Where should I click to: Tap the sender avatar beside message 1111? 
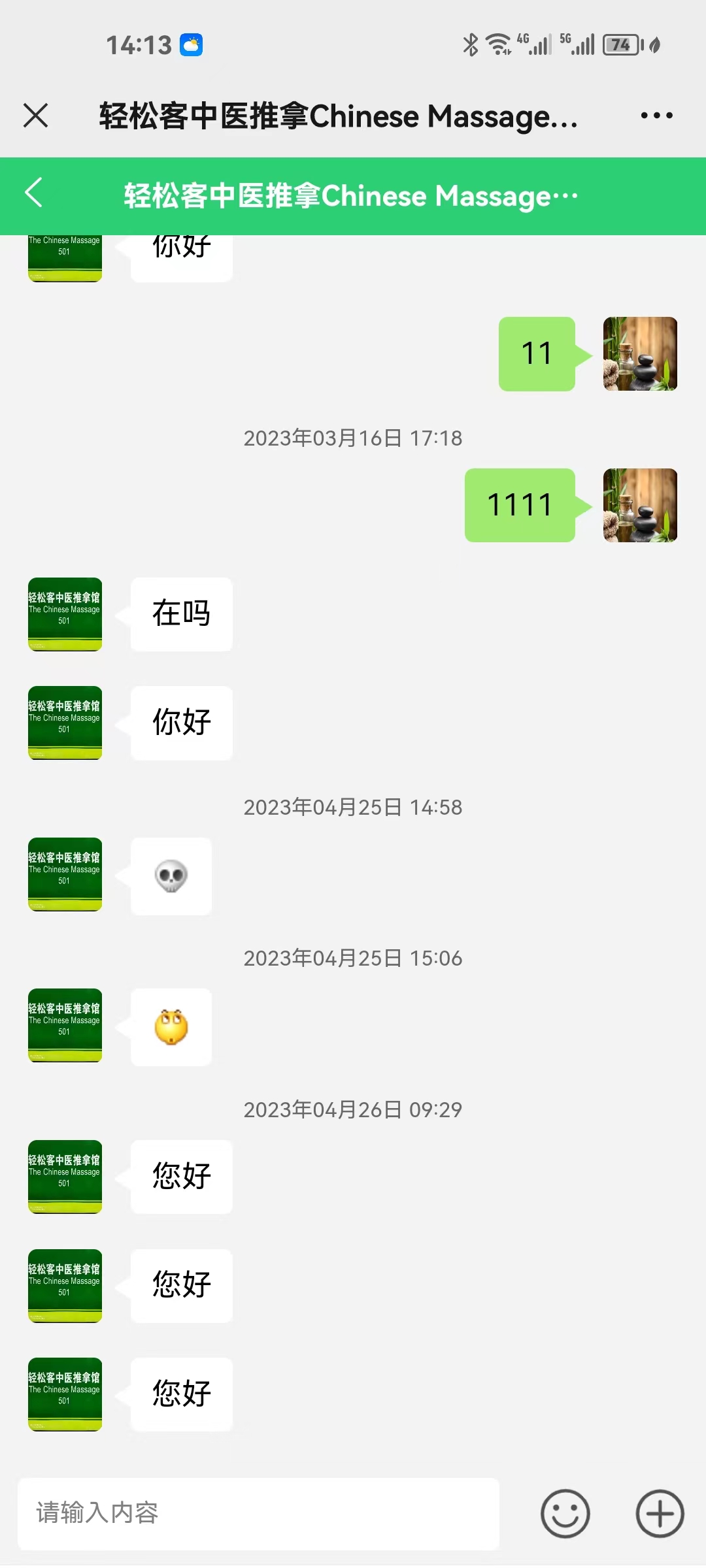click(640, 505)
